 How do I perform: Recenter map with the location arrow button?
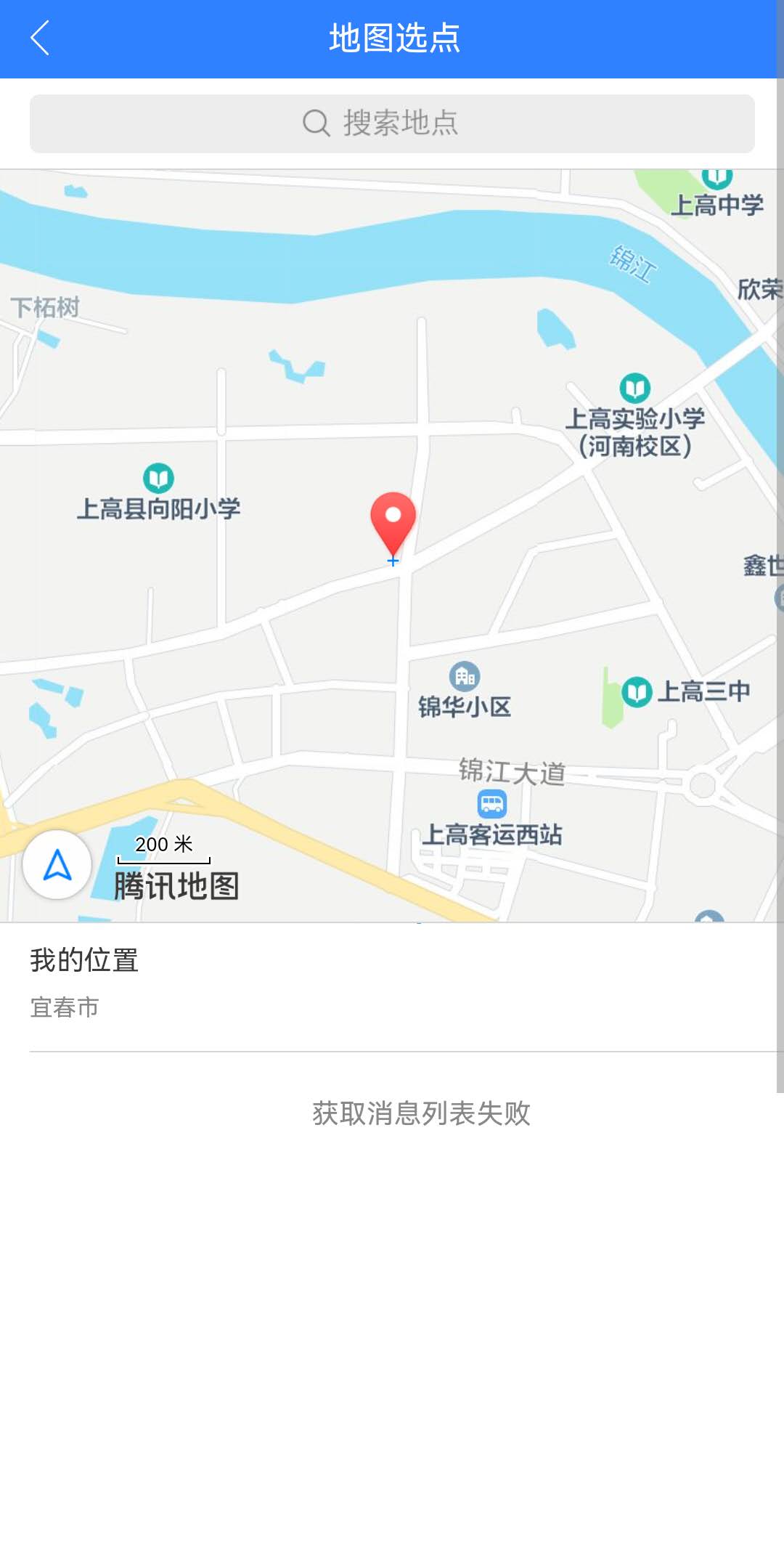click(57, 864)
